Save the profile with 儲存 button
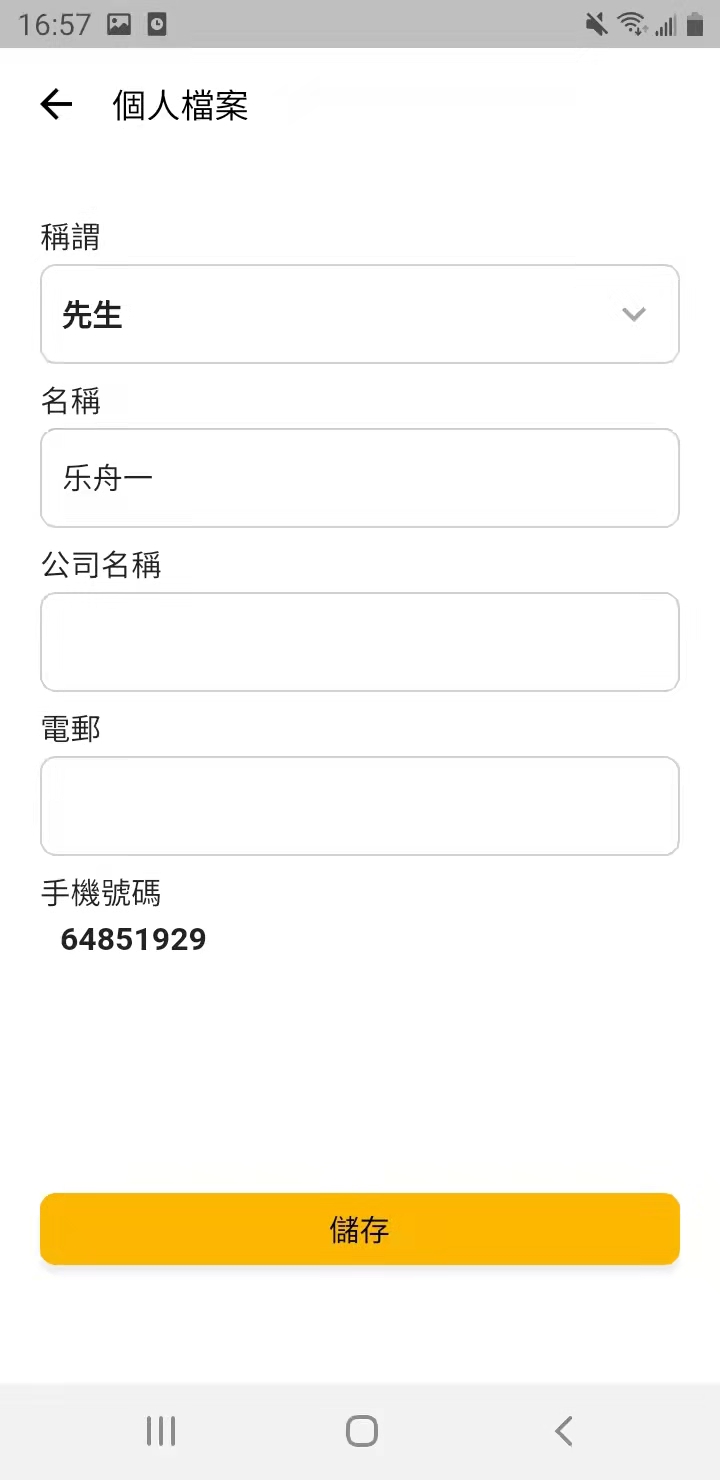Image resolution: width=720 pixels, height=1480 pixels. pos(360,1229)
